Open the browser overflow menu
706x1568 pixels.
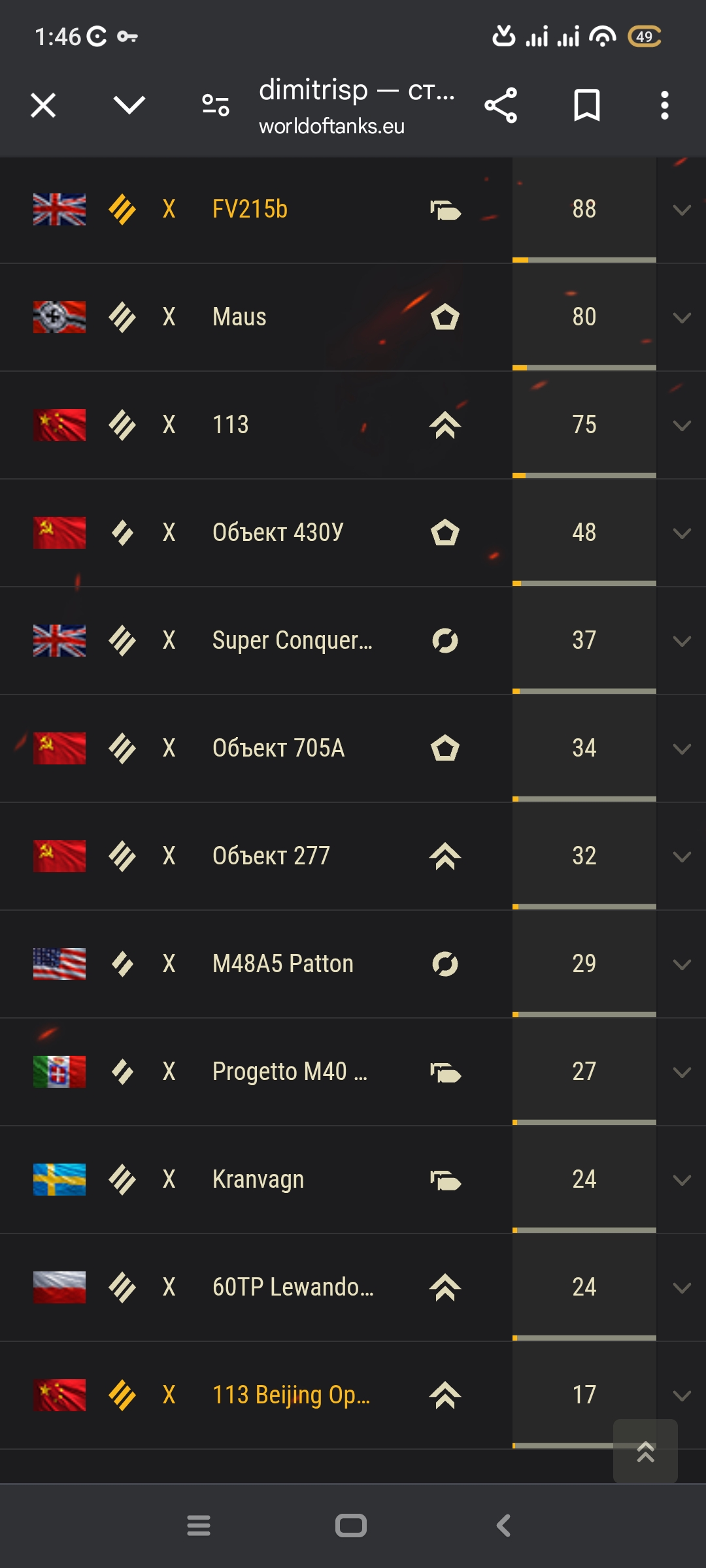664,105
